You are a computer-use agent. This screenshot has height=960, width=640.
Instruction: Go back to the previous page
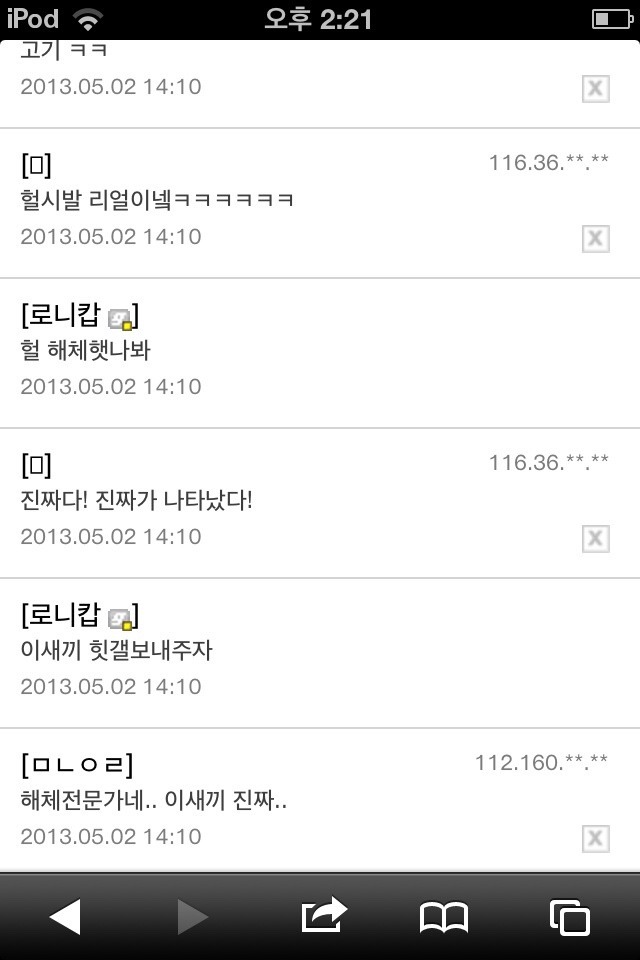point(65,916)
